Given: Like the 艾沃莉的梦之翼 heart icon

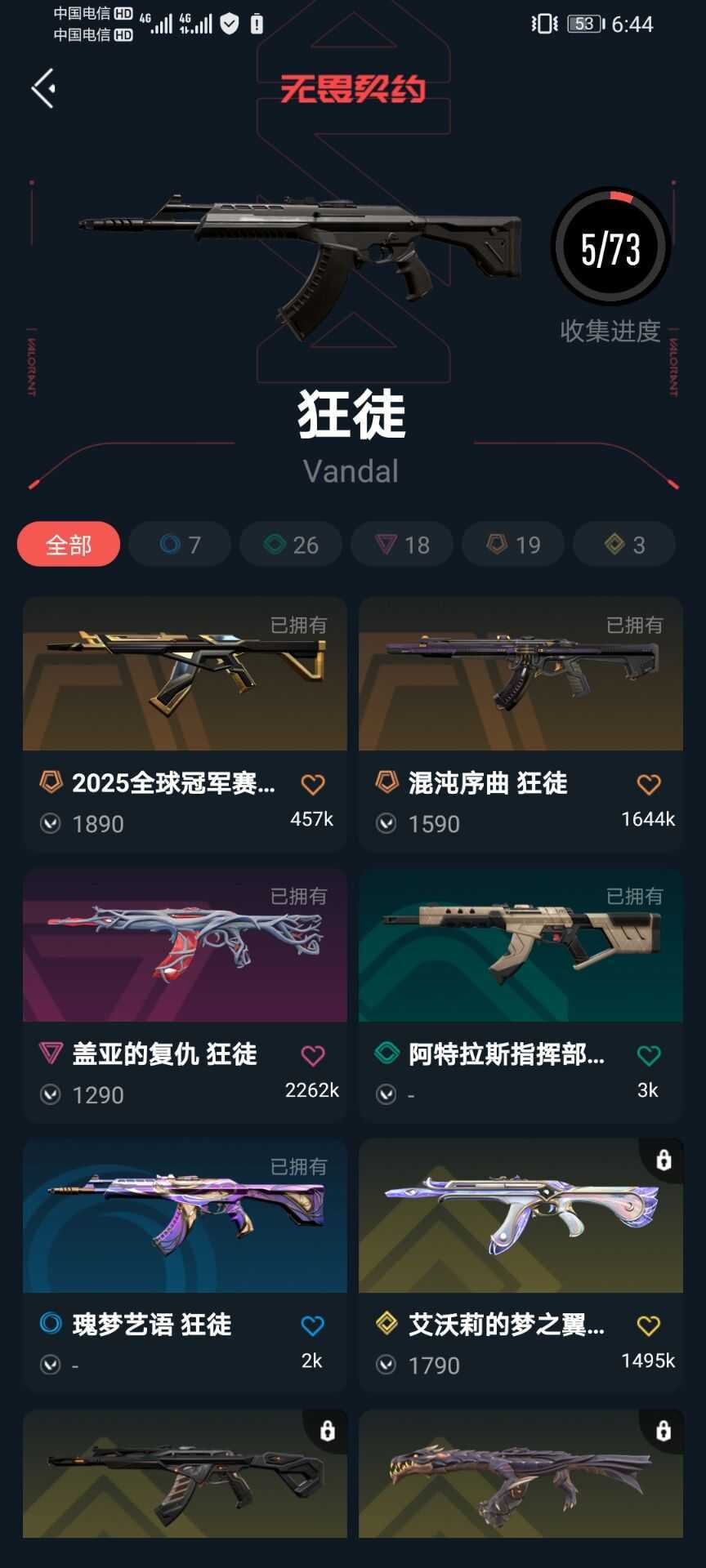Looking at the screenshot, I should click(649, 1326).
